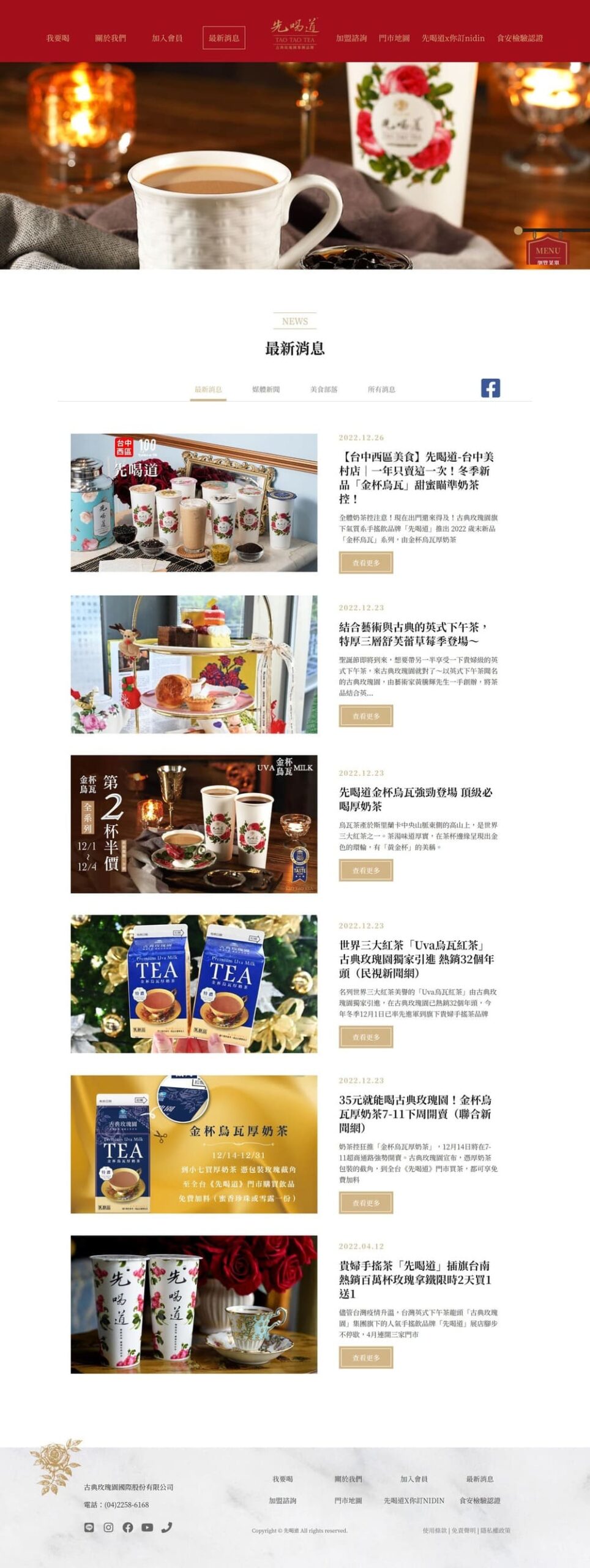The image size is (590, 1568).
Task: Tap 查看更多 for the 台中西區美食 article
Action: [366, 562]
